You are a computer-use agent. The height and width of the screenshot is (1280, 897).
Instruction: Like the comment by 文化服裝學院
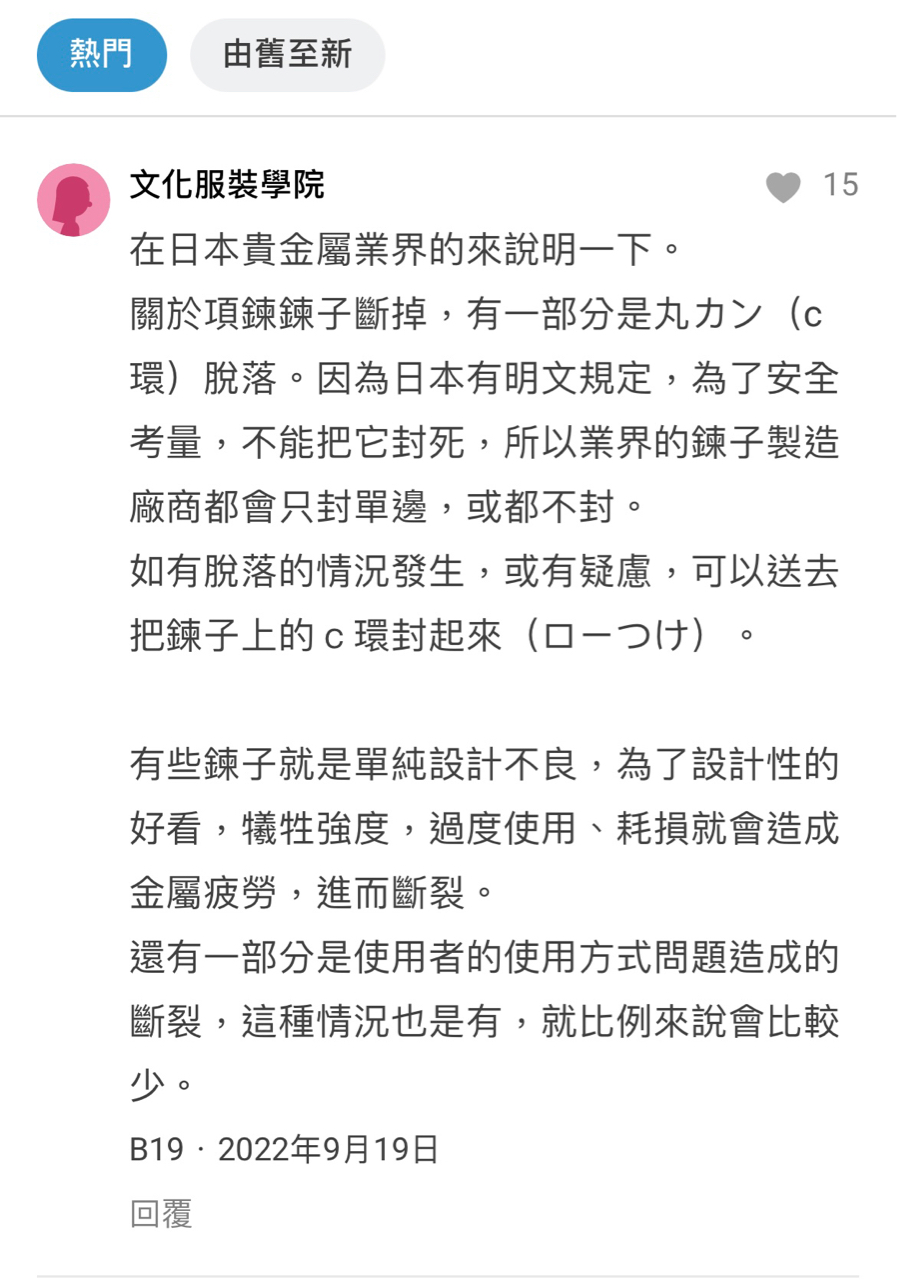(783, 186)
